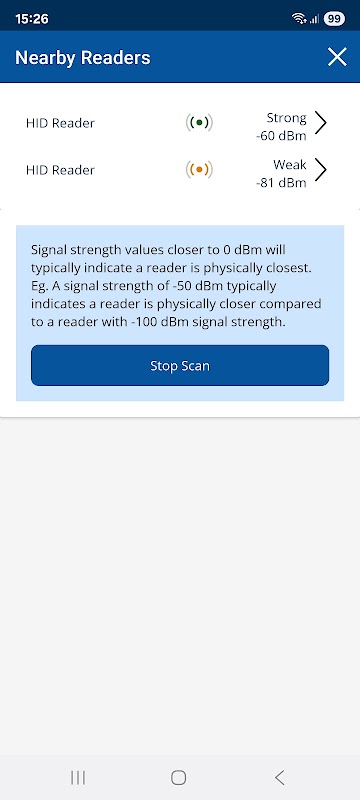Open recent apps from the navigation bar
Viewport: 360px width, 800px height.
pos(78,778)
